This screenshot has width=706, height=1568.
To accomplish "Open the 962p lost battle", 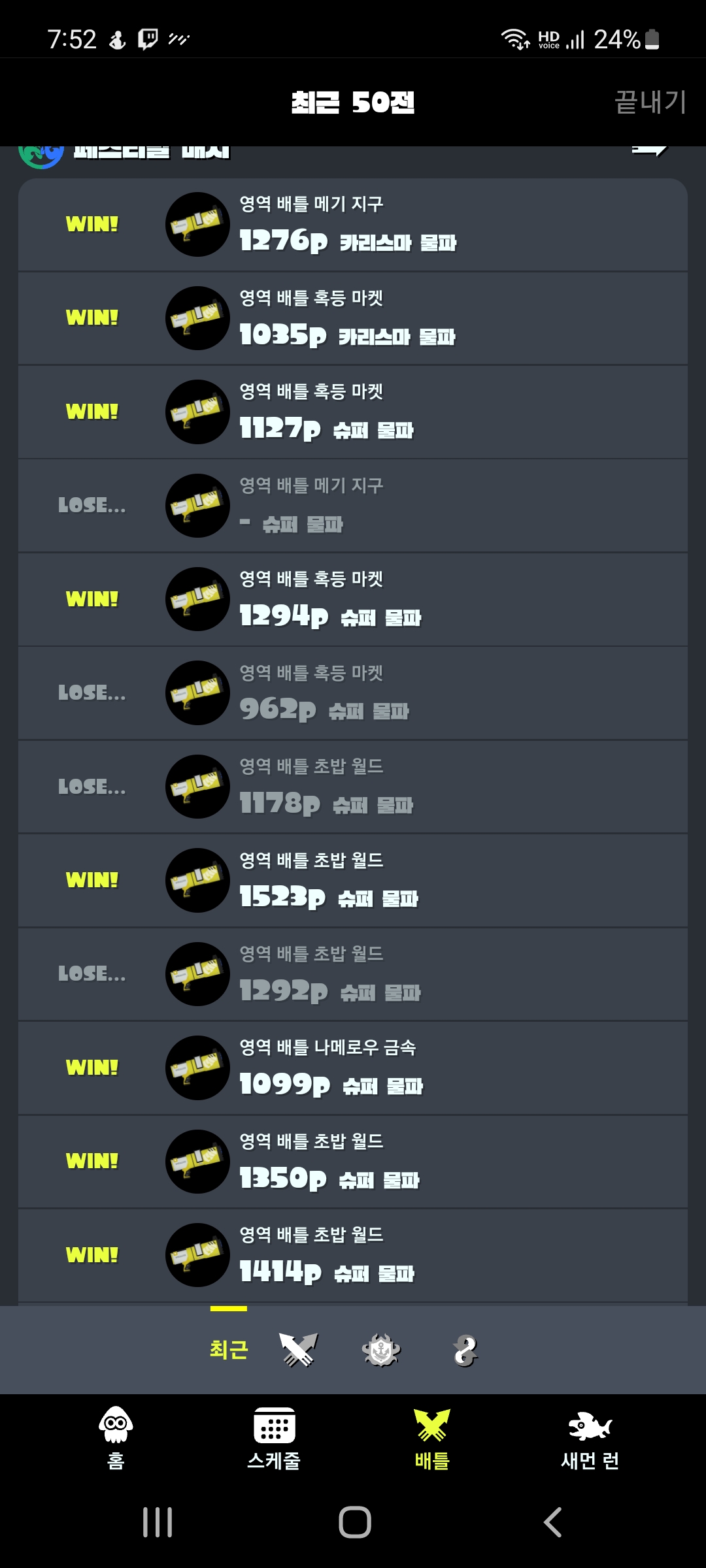I will [x=353, y=693].
